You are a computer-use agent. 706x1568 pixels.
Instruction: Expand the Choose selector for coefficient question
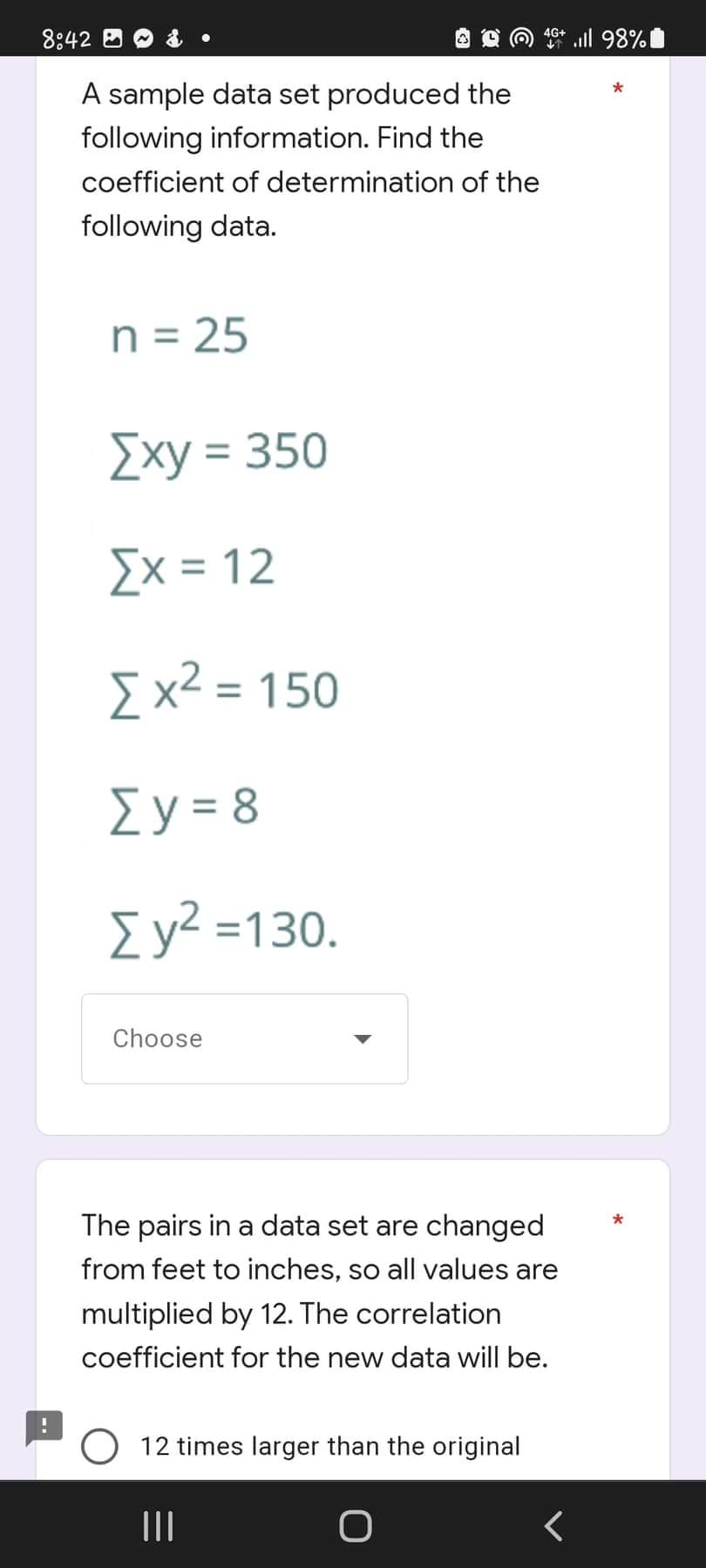click(244, 1038)
